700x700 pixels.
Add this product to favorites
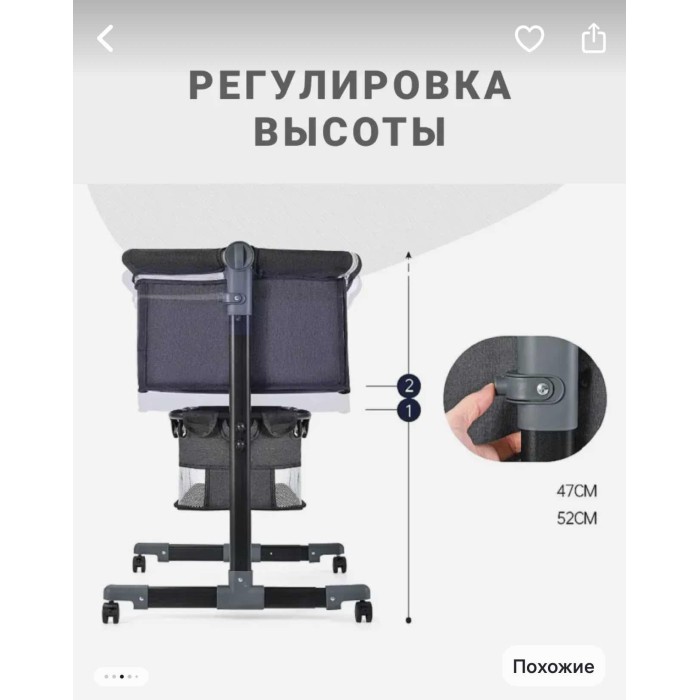529,39
